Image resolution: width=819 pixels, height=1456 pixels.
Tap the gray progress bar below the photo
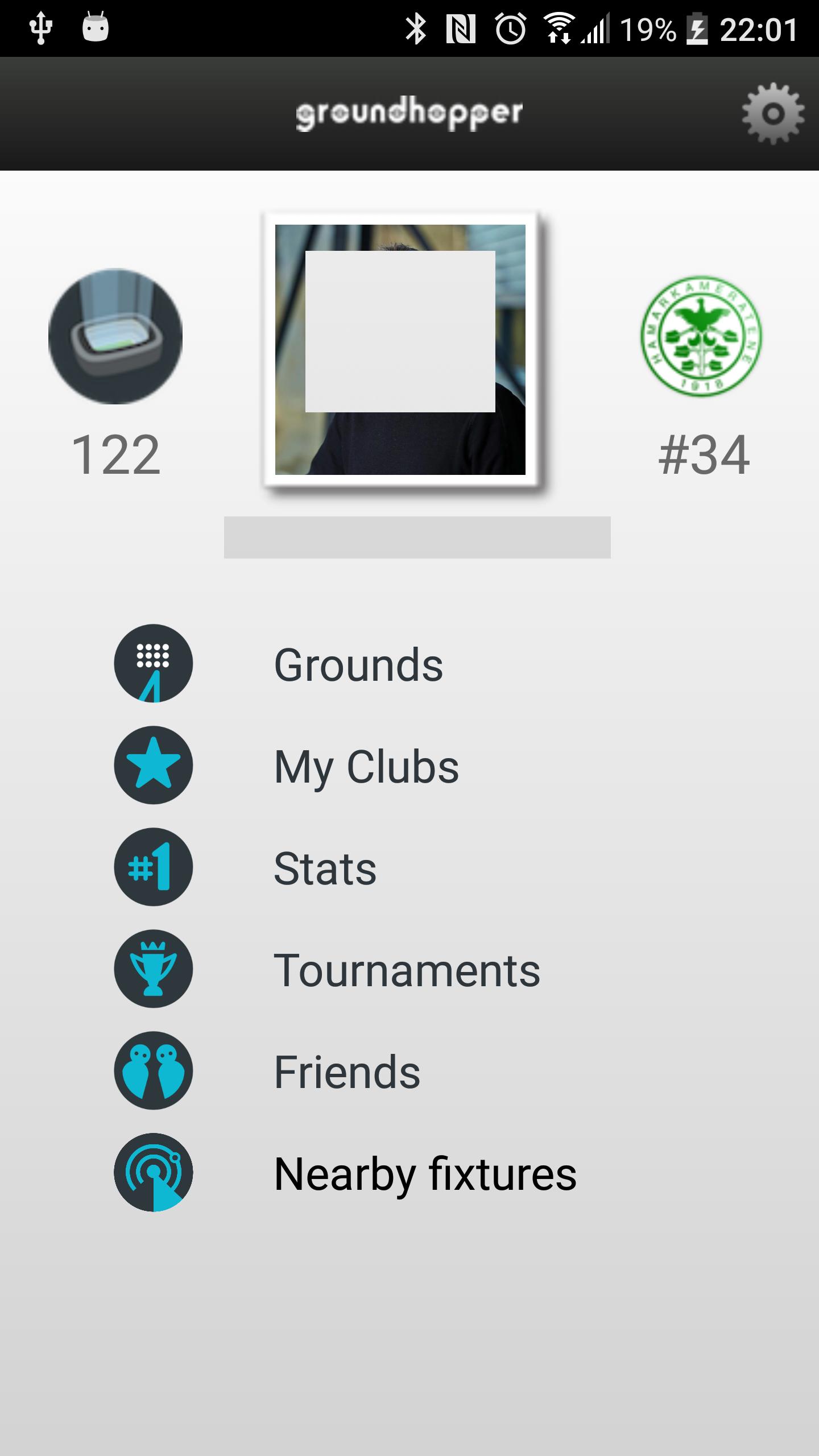click(417, 536)
